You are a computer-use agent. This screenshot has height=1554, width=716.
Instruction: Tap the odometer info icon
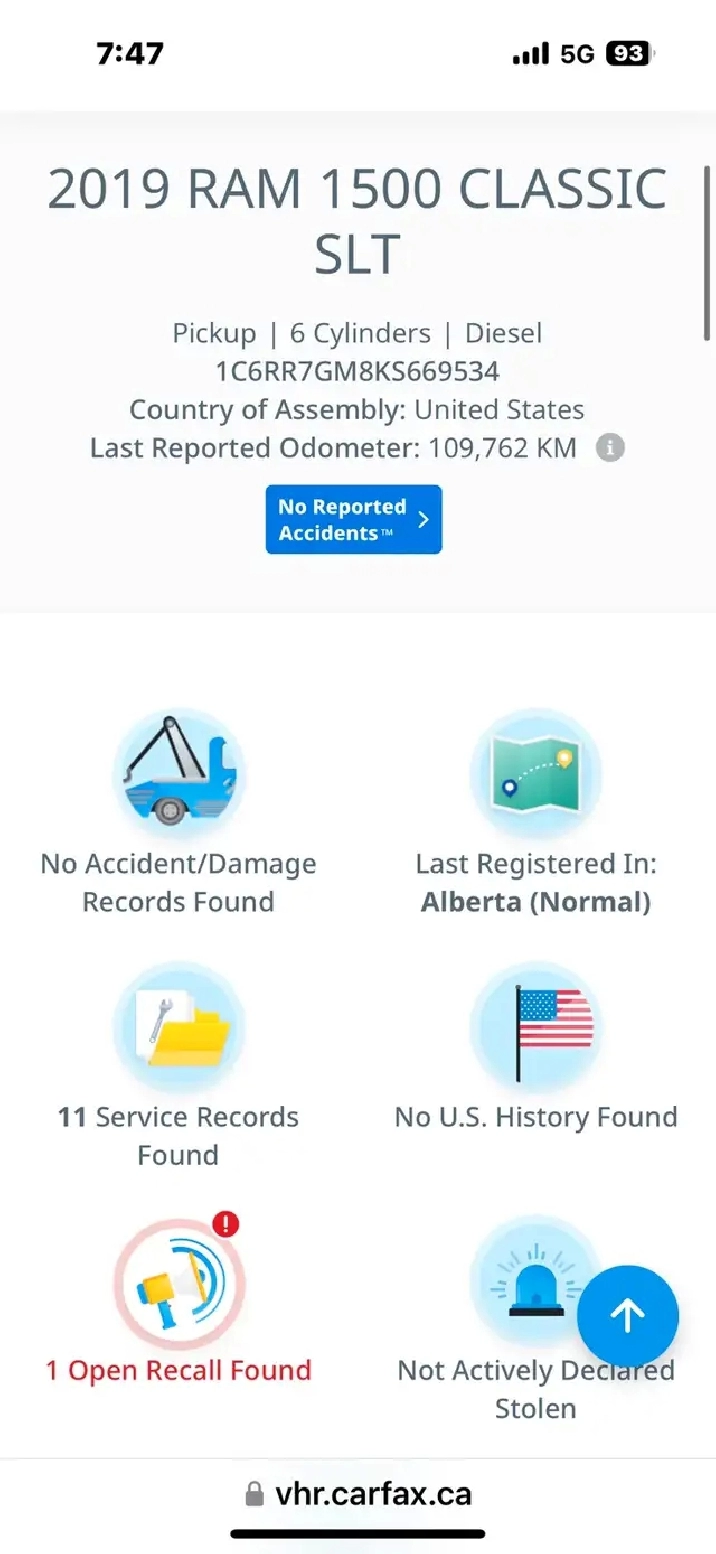point(610,448)
